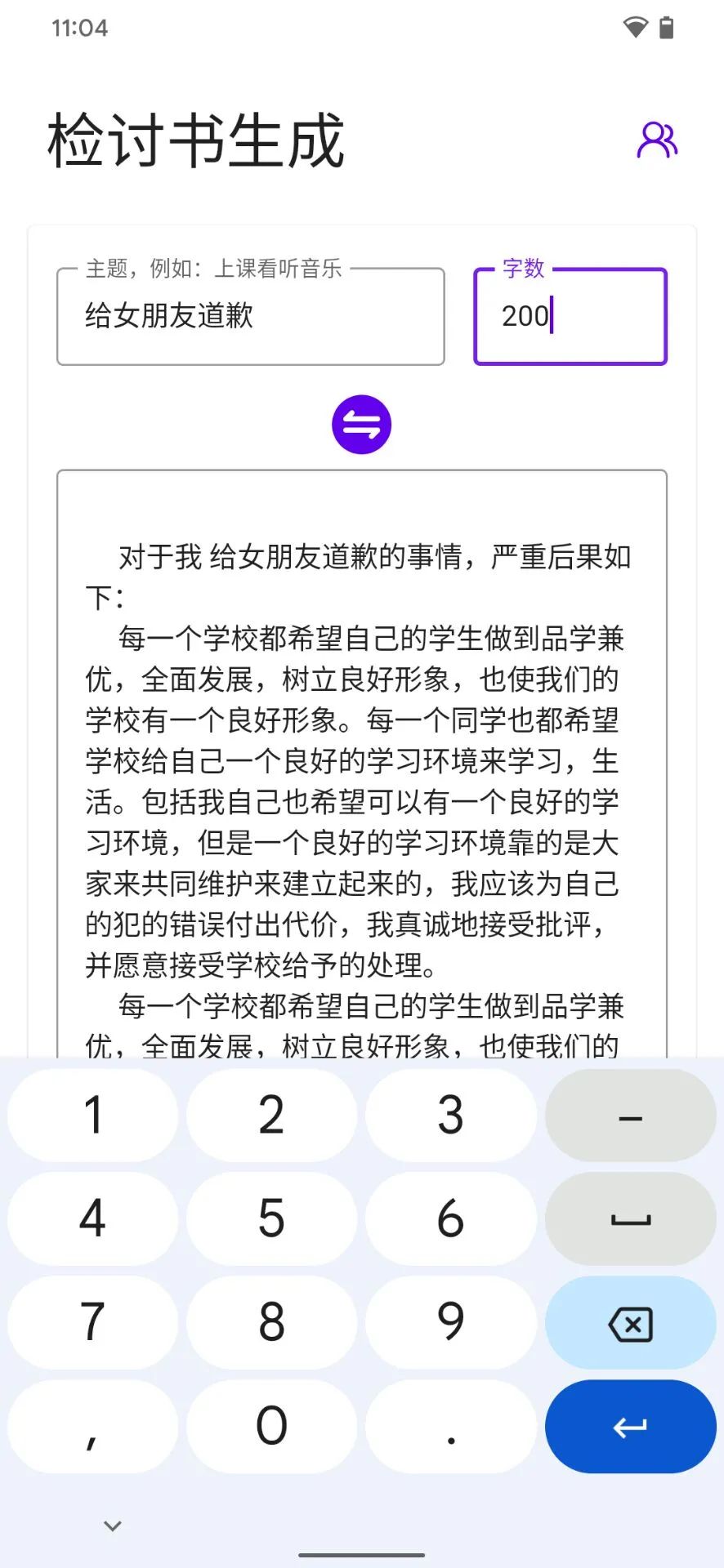Edit the topic field containing 给女朋友道歉
Image resolution: width=724 pixels, height=1568 pixels.
click(250, 317)
